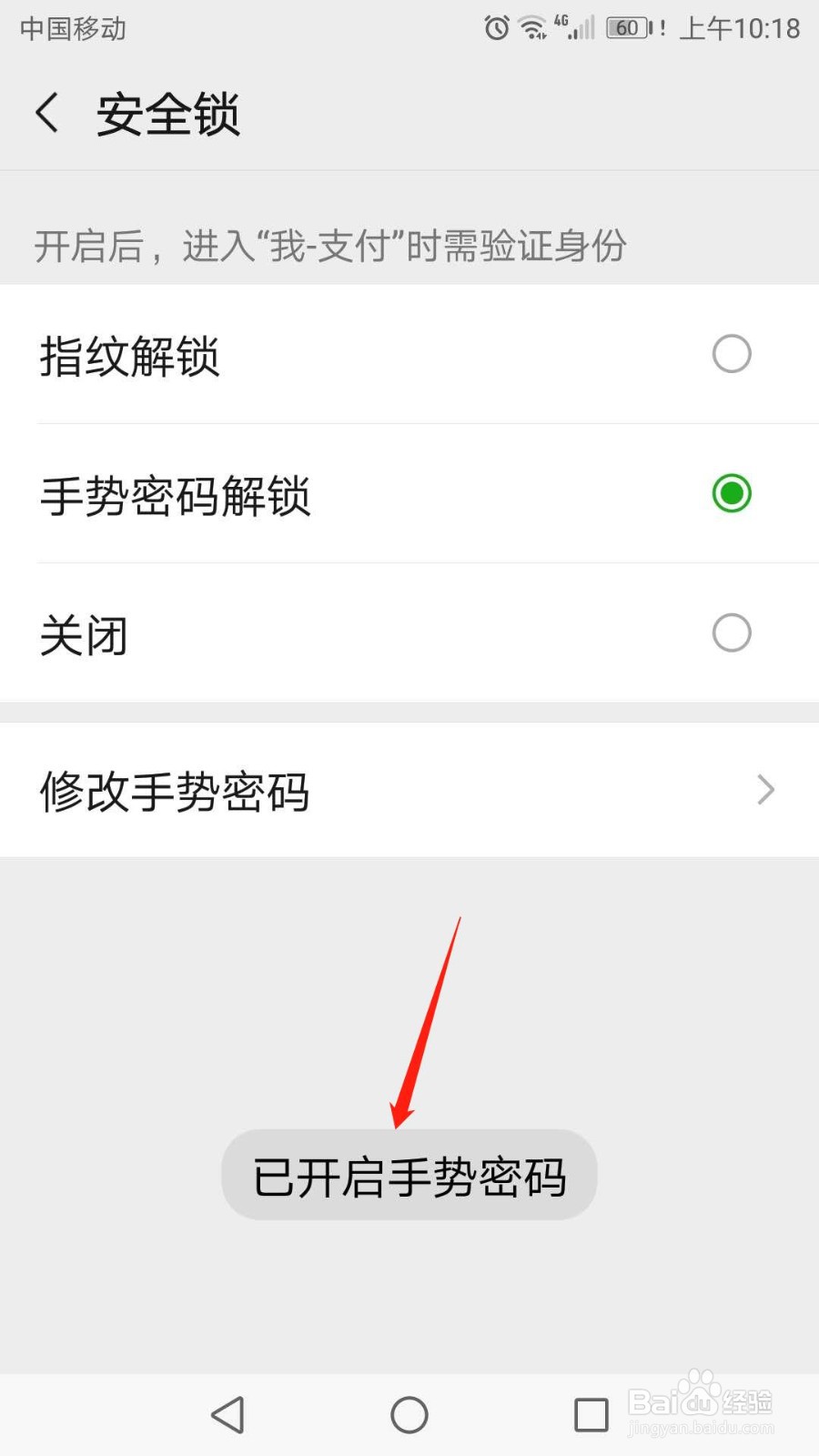Screen dimensions: 819x1456
Task: Tap the Android back triangle navigation button
Action: click(x=227, y=1414)
